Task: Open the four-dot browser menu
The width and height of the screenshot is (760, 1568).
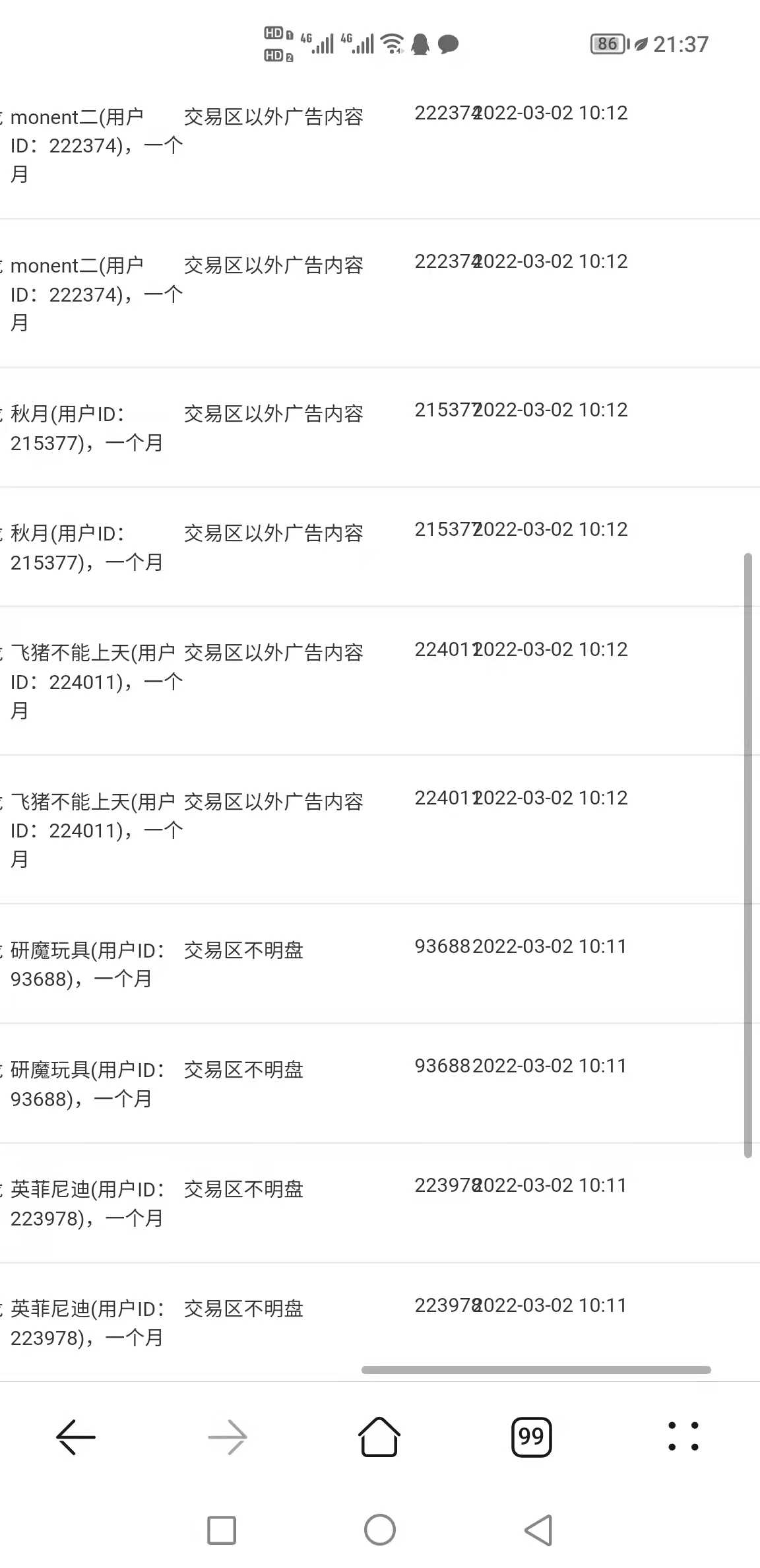Action: point(683,1437)
